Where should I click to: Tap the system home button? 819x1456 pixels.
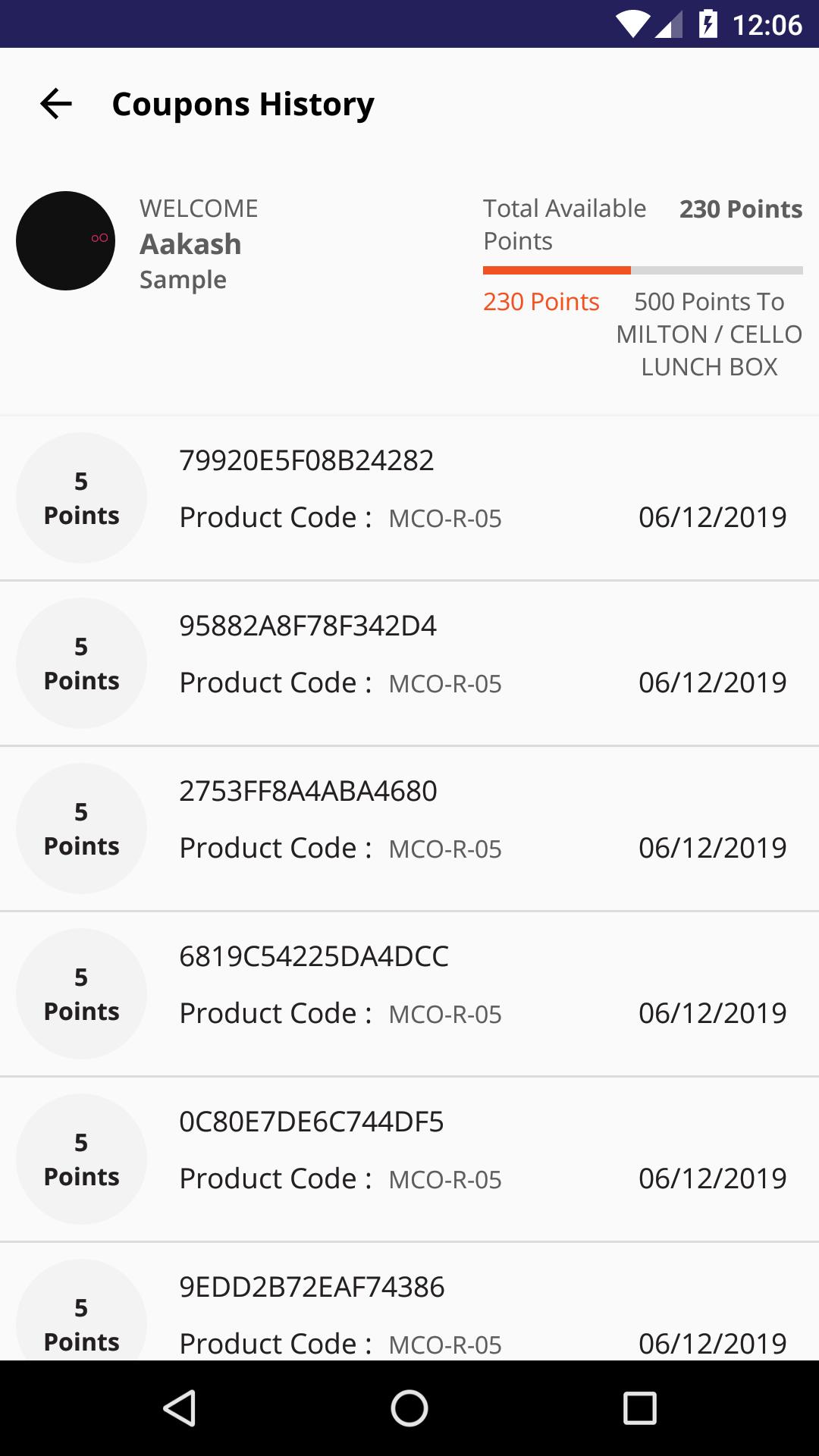pos(409,1408)
